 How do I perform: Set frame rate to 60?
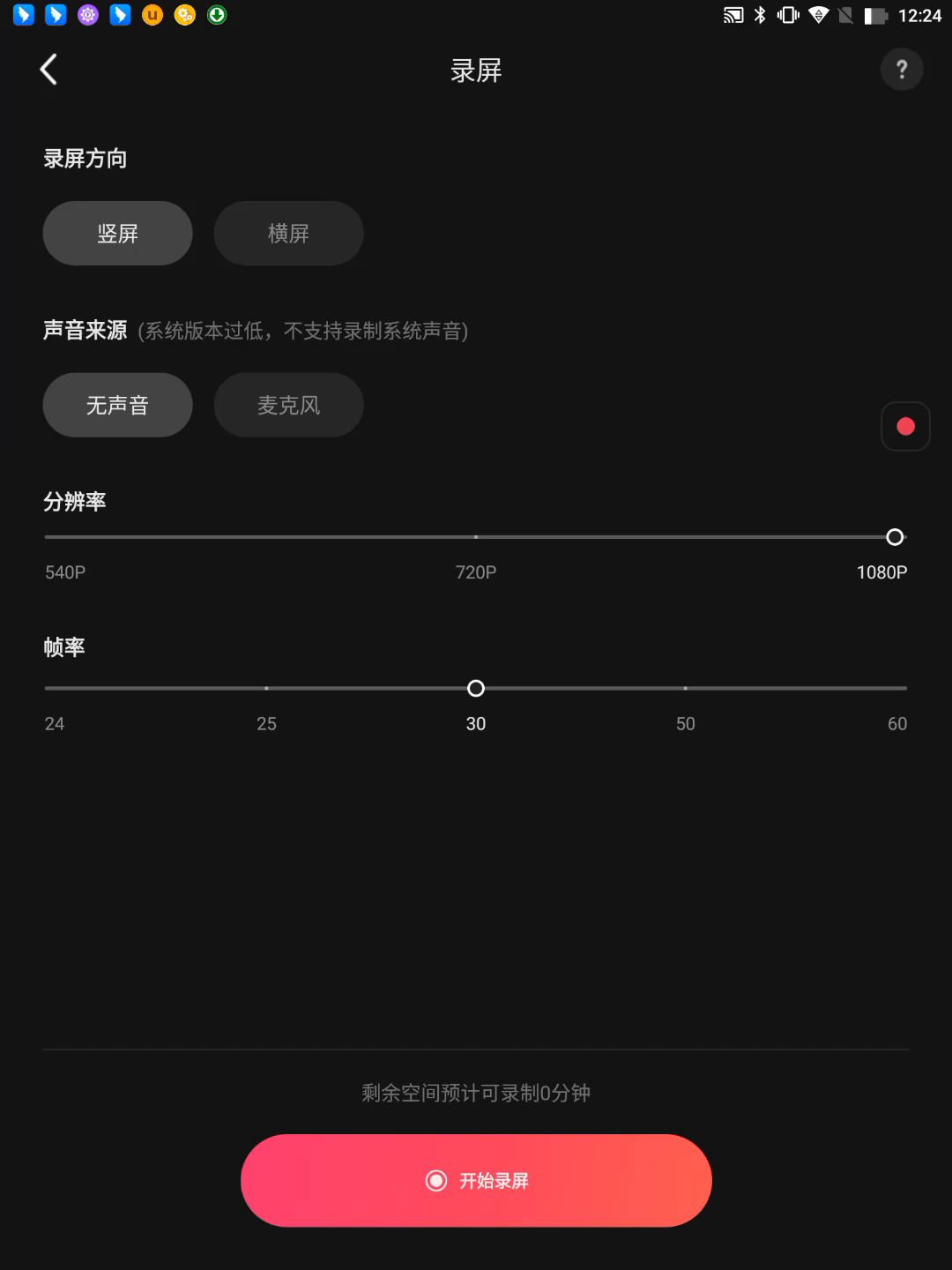pos(904,688)
